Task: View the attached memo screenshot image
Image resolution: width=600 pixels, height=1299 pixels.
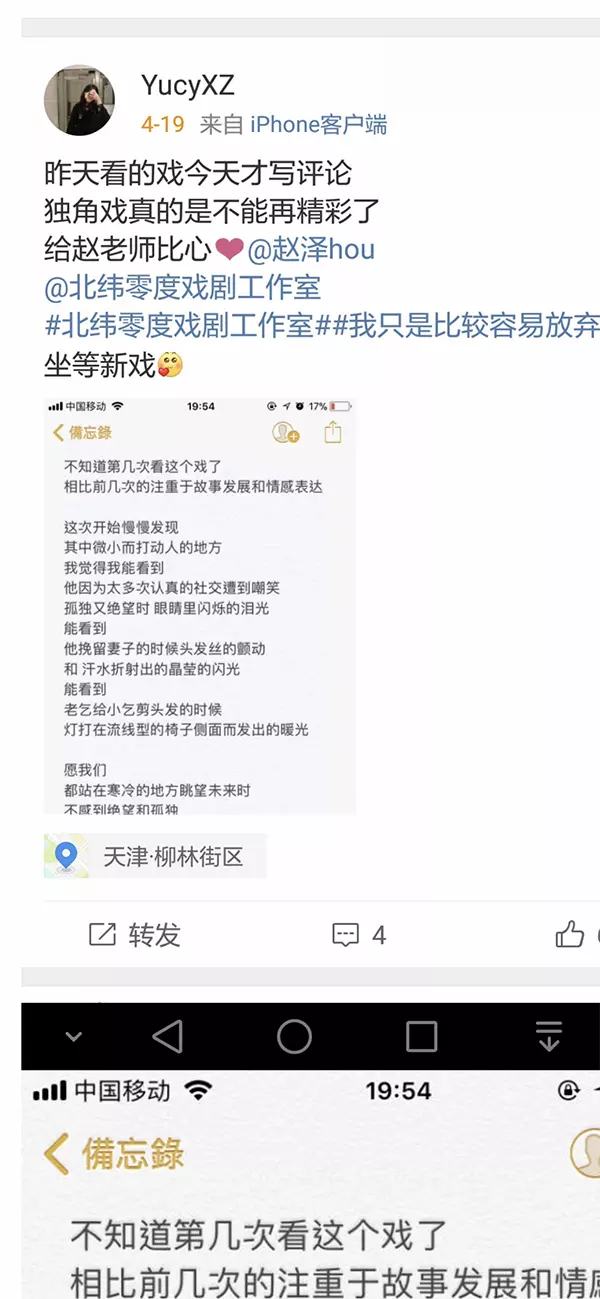Action: click(x=200, y=606)
